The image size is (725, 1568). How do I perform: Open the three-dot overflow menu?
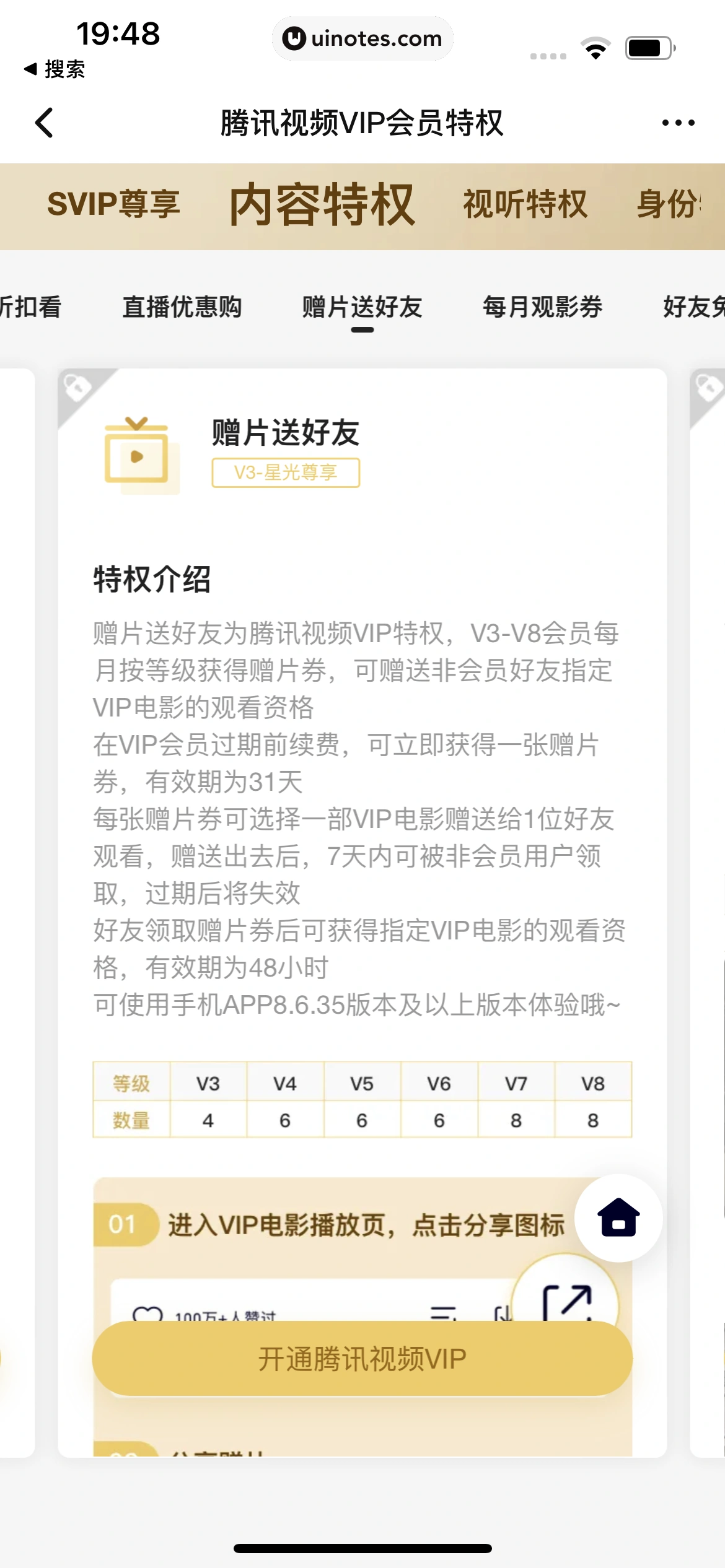coord(678,123)
